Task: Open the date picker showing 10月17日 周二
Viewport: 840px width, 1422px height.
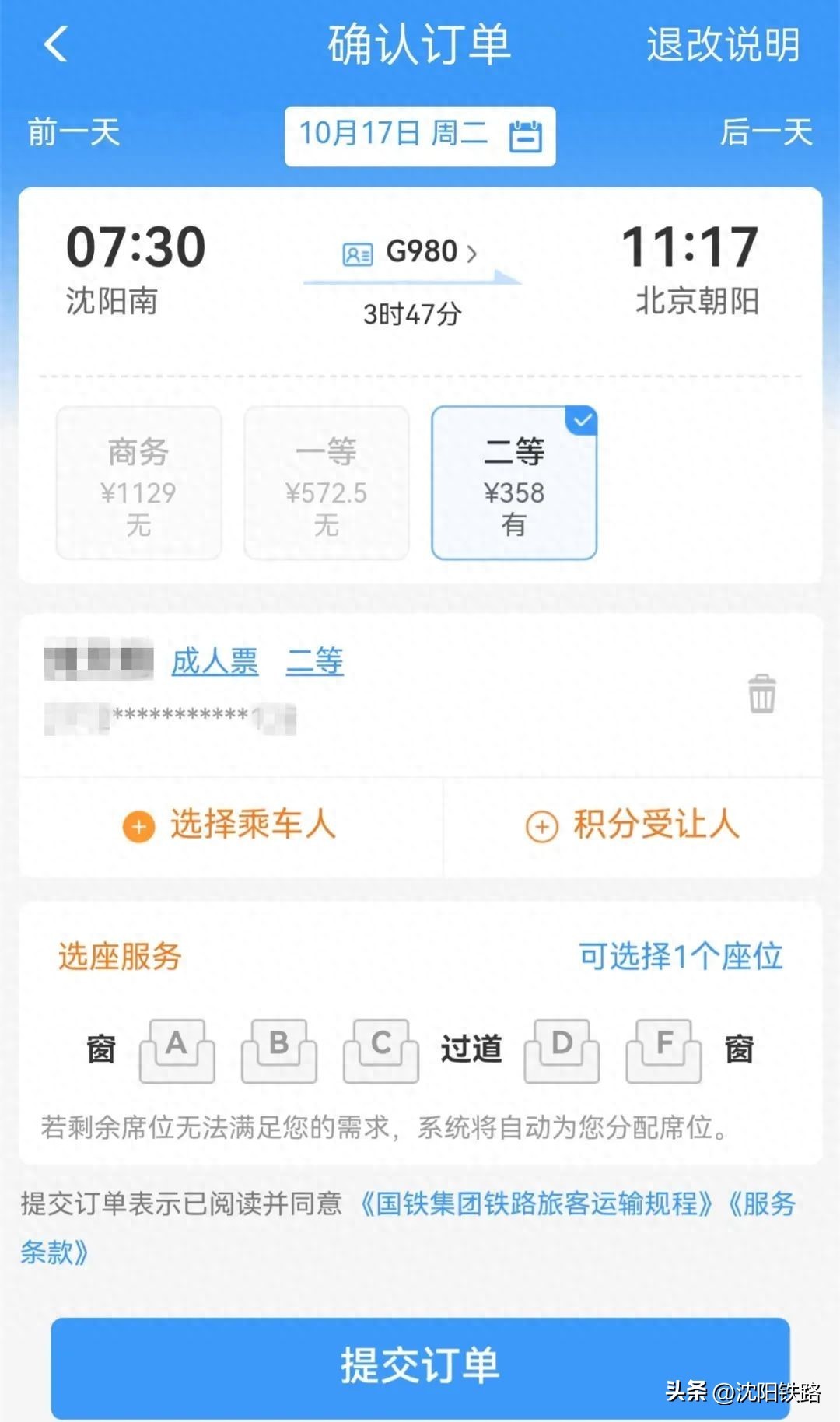Action: click(420, 135)
